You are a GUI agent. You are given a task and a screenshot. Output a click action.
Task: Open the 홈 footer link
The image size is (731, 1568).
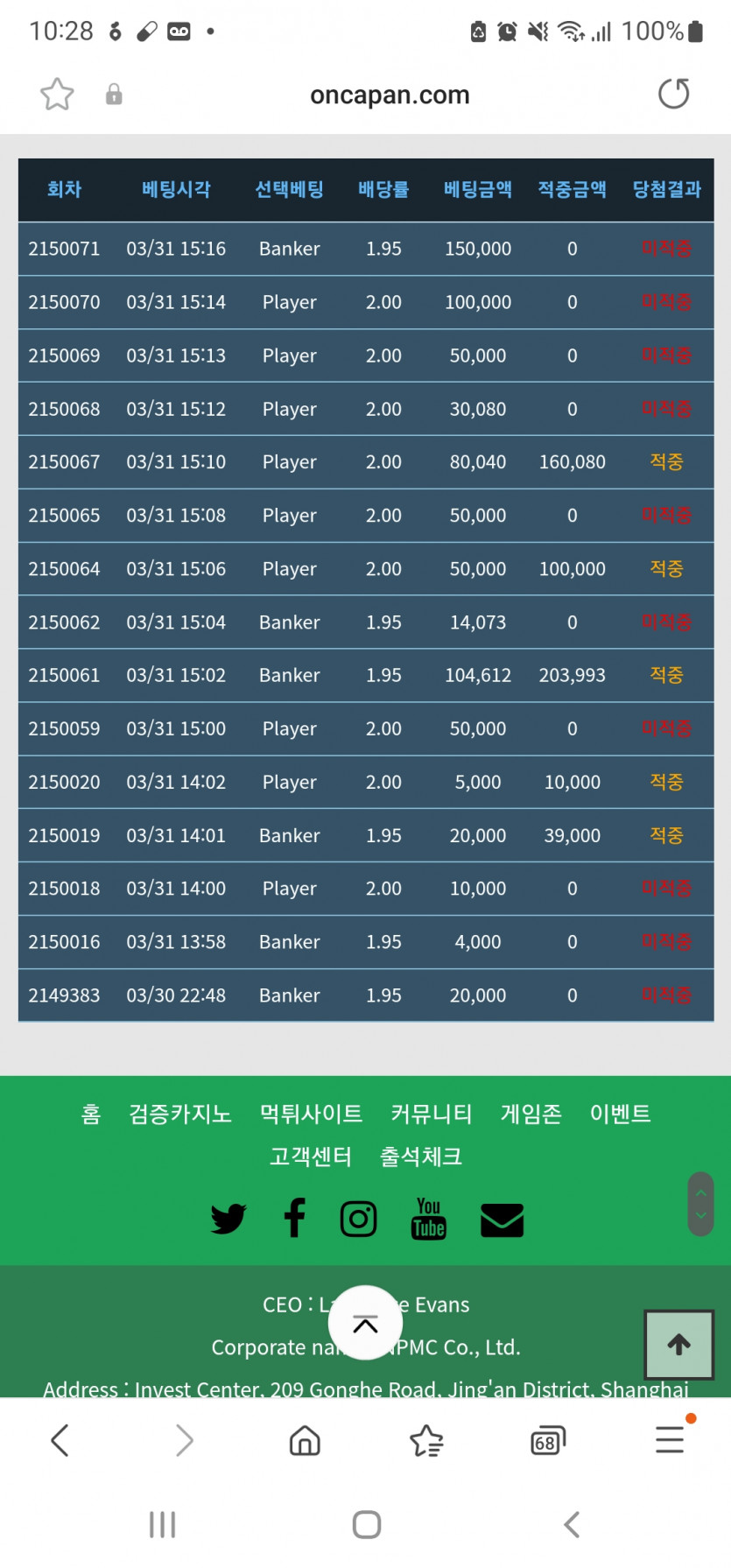pos(91,1114)
